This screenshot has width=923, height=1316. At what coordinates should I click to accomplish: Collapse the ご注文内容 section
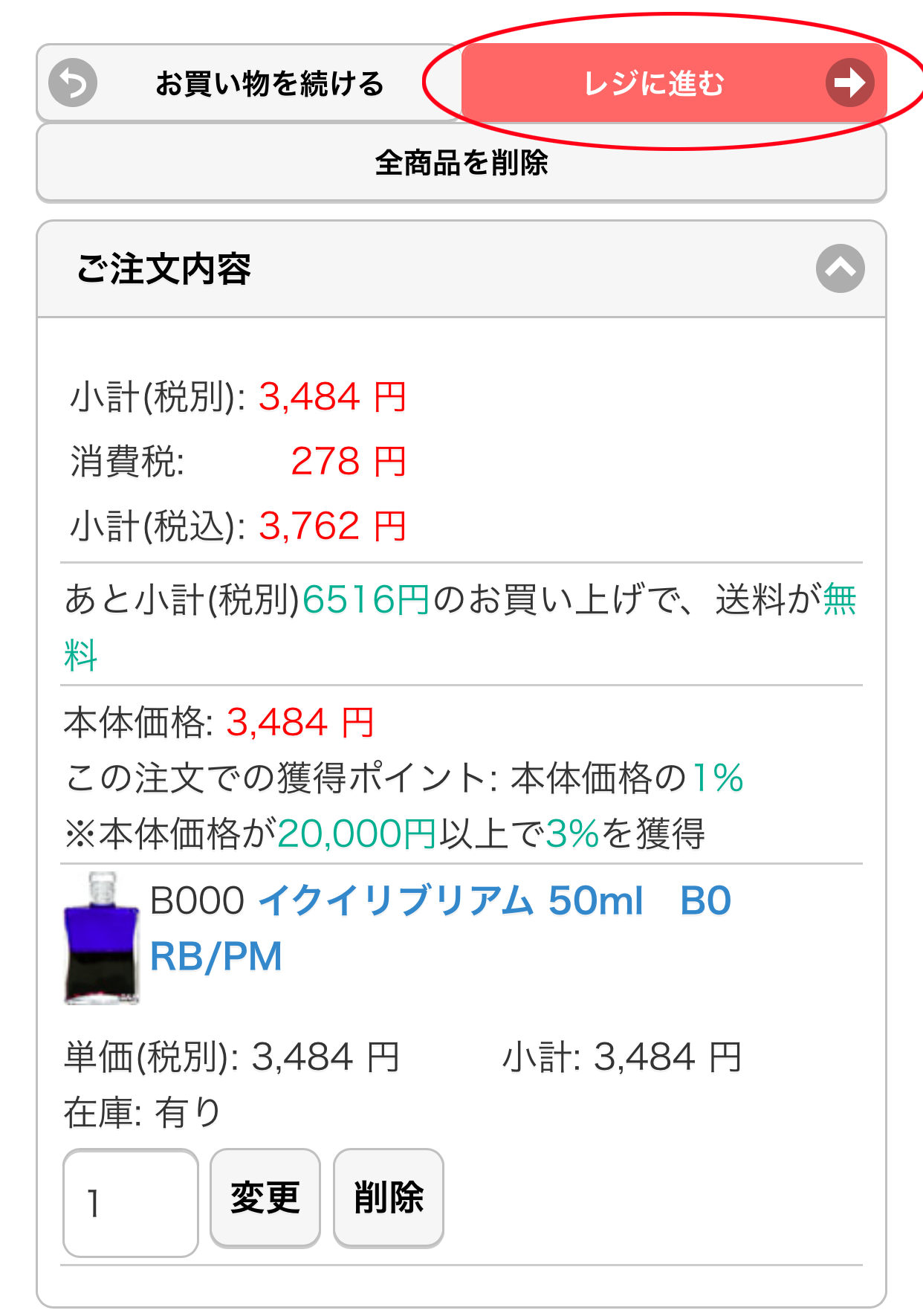tap(840, 268)
